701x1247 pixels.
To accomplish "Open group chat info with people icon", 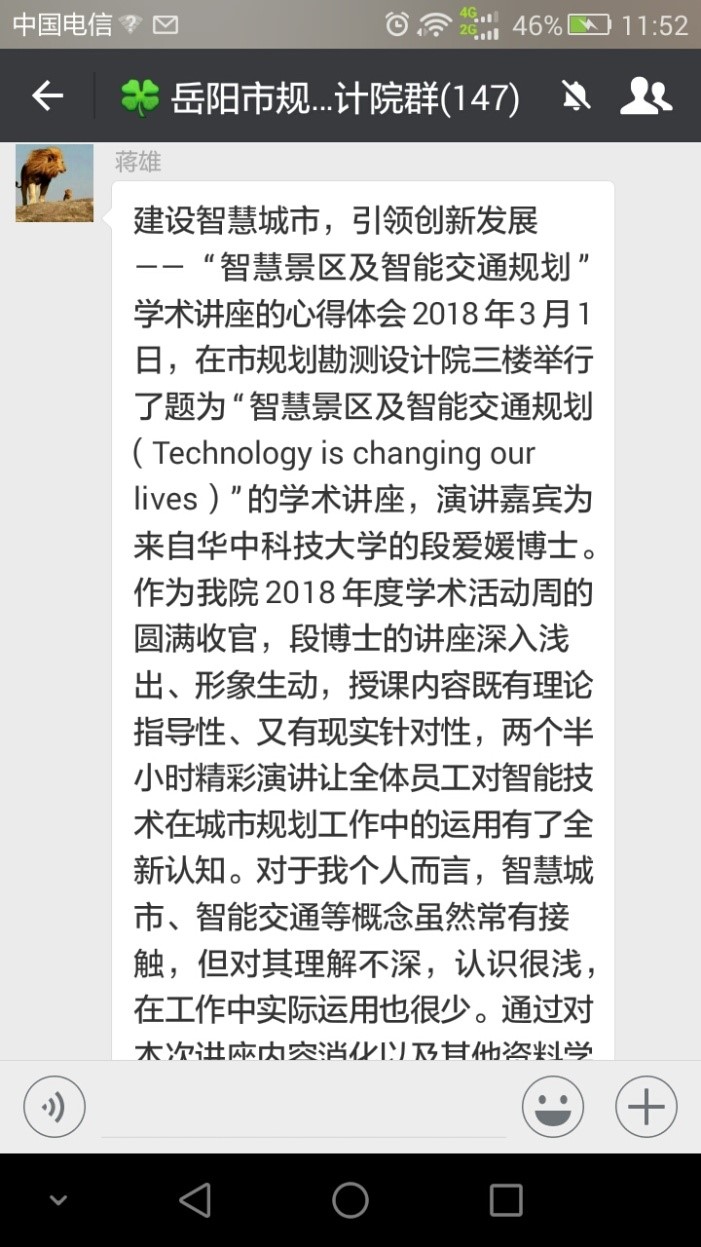I will coord(645,96).
